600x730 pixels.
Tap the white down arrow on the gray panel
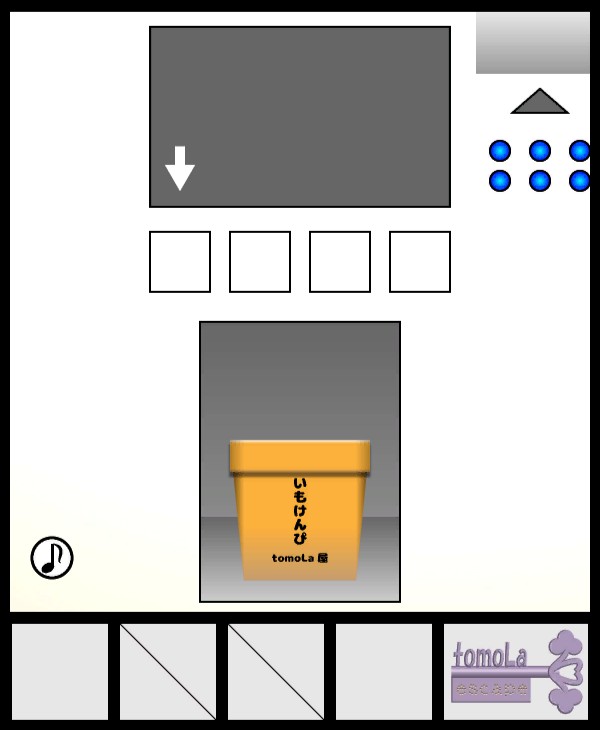point(180,168)
